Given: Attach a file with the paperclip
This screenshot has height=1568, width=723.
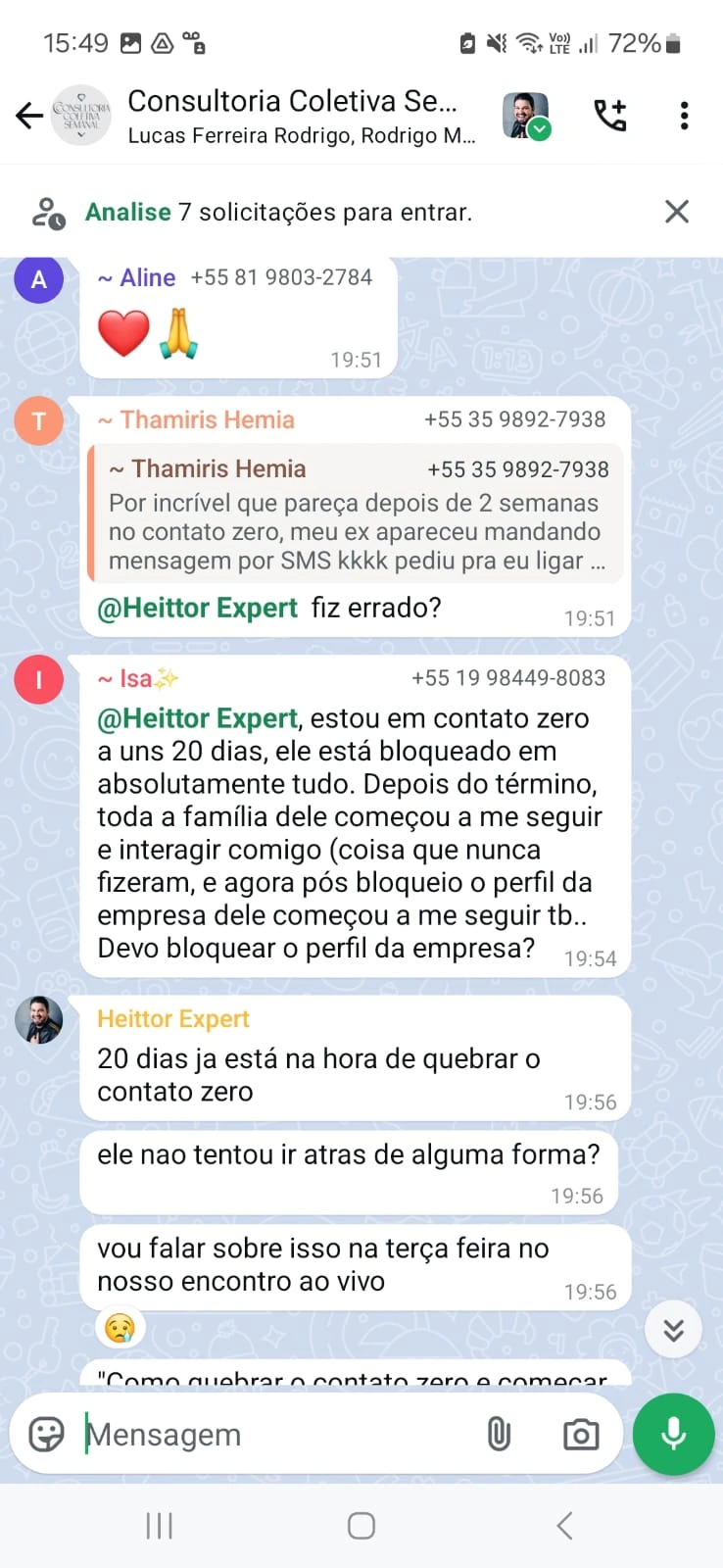Looking at the screenshot, I should (x=499, y=1435).
